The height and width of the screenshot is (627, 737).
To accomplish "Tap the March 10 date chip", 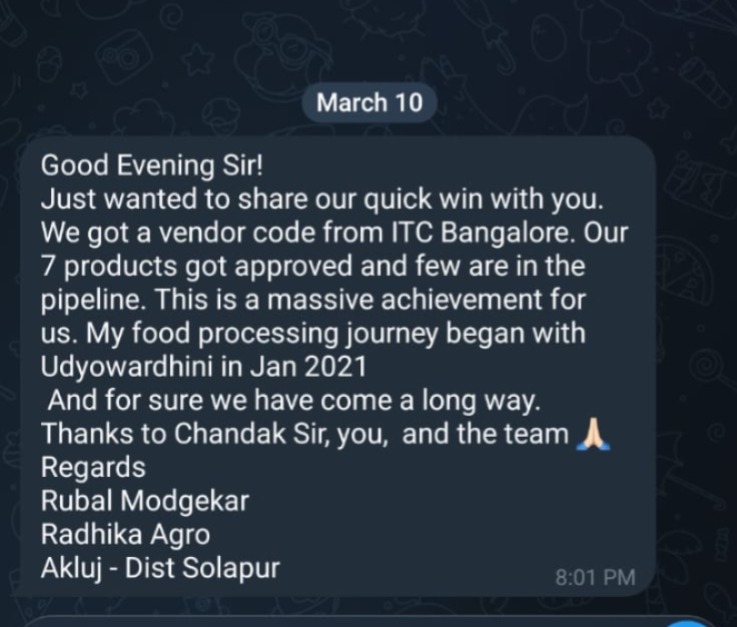I will [369, 102].
